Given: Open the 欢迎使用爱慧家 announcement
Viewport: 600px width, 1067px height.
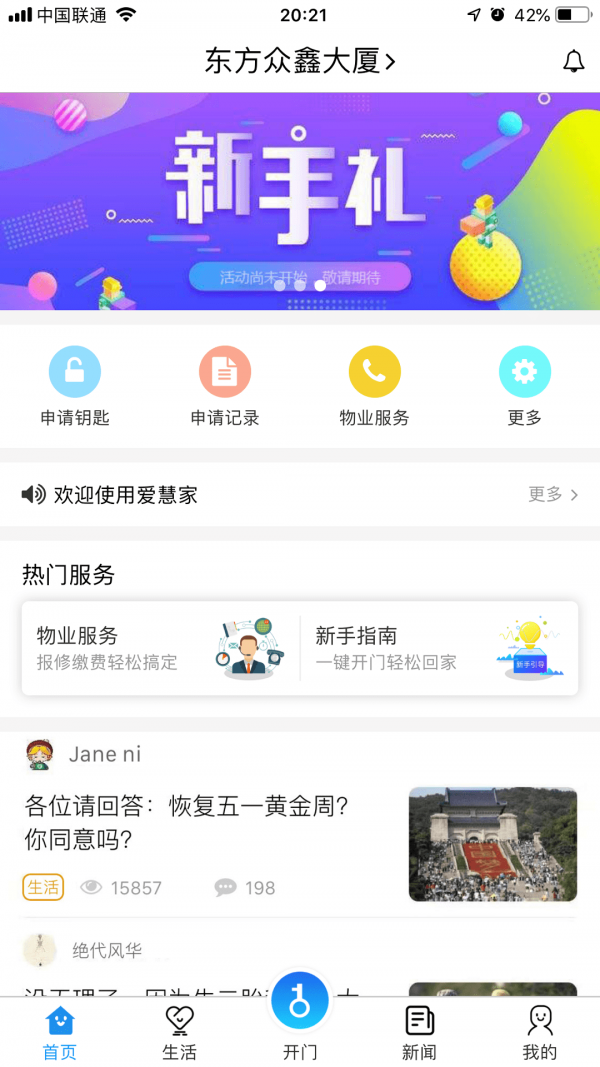Looking at the screenshot, I should coord(125,494).
